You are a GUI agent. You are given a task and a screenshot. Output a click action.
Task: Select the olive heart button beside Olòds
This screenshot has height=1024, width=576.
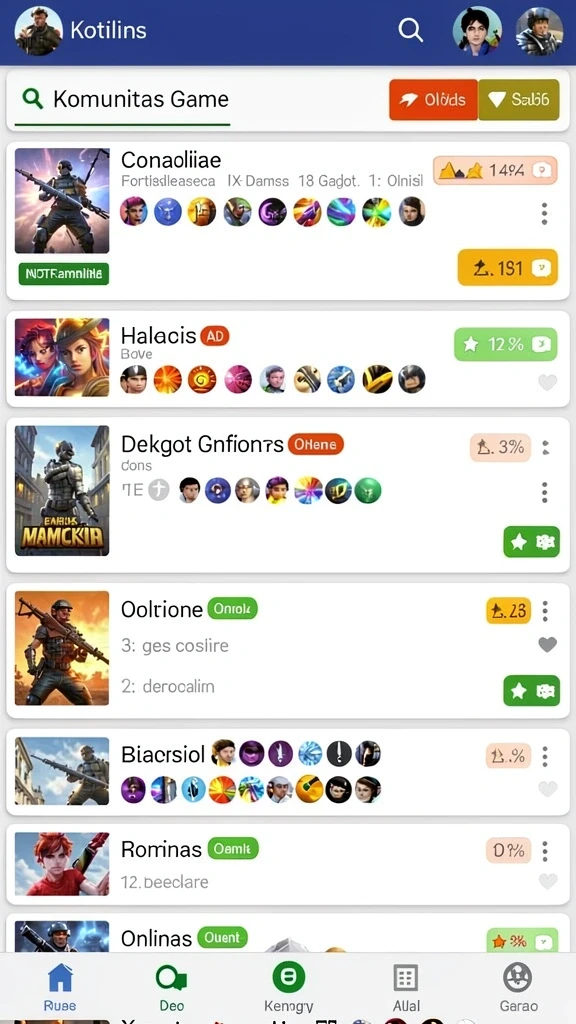click(519, 99)
